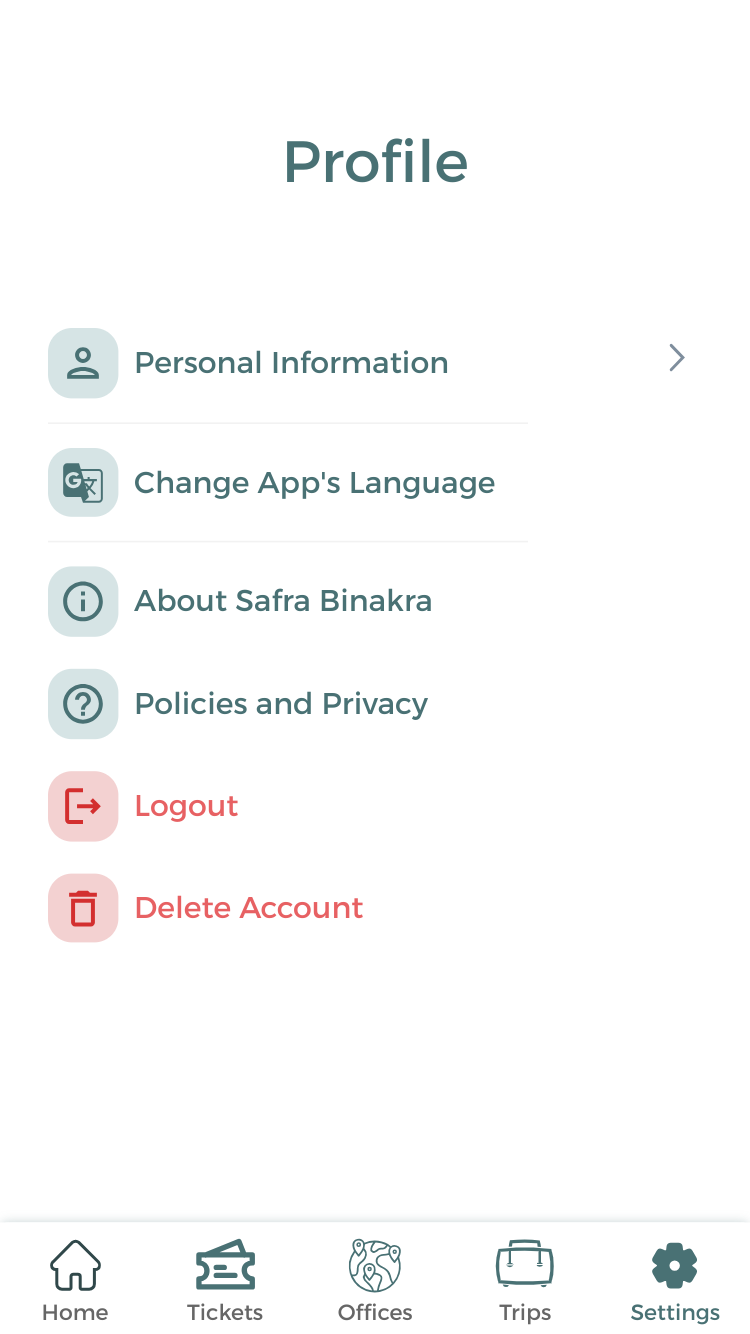Switch to the Tickets tab
This screenshot has width=750, height=1334.
point(225,1281)
